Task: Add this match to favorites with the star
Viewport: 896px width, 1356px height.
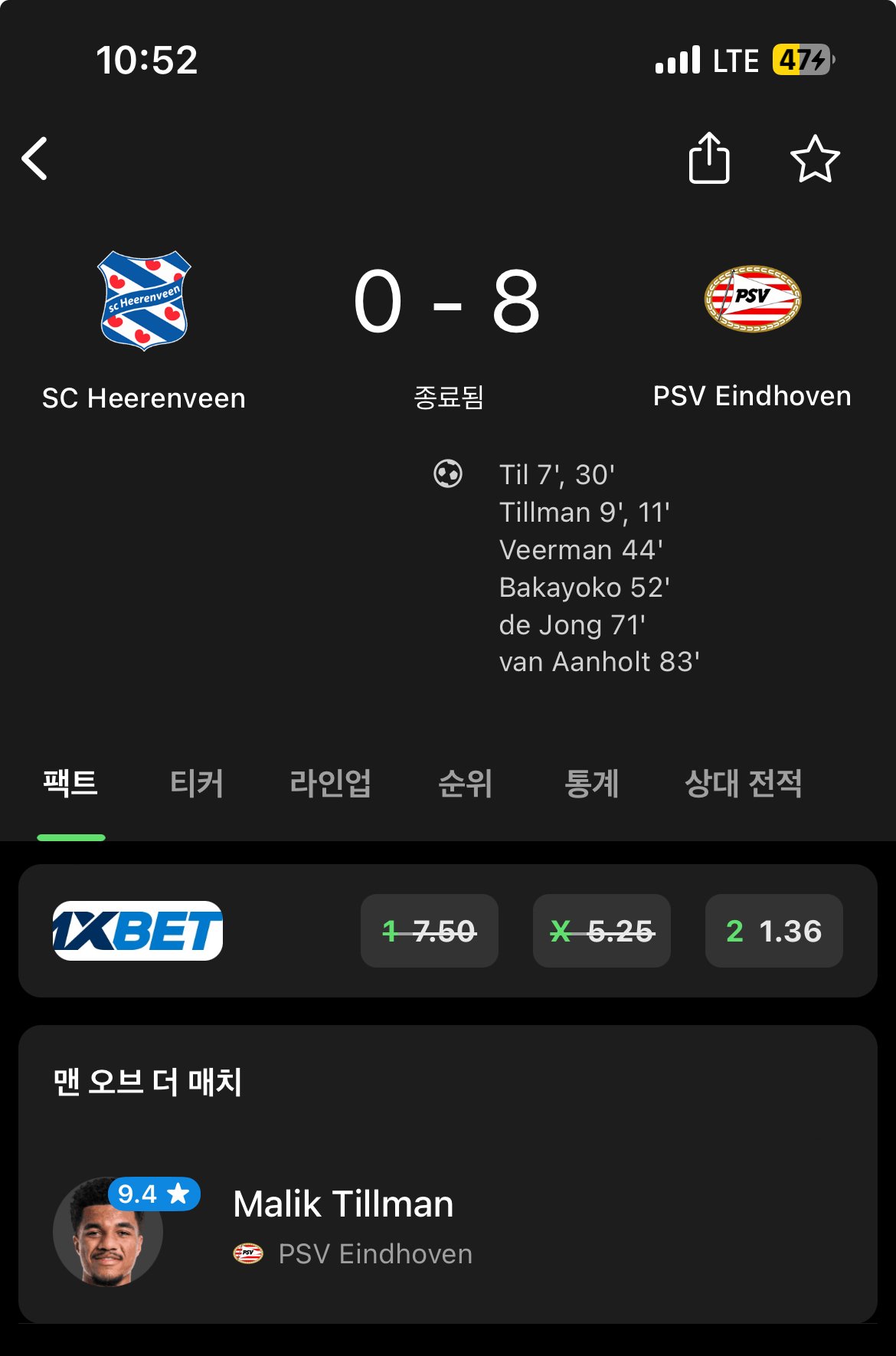Action: (x=814, y=159)
